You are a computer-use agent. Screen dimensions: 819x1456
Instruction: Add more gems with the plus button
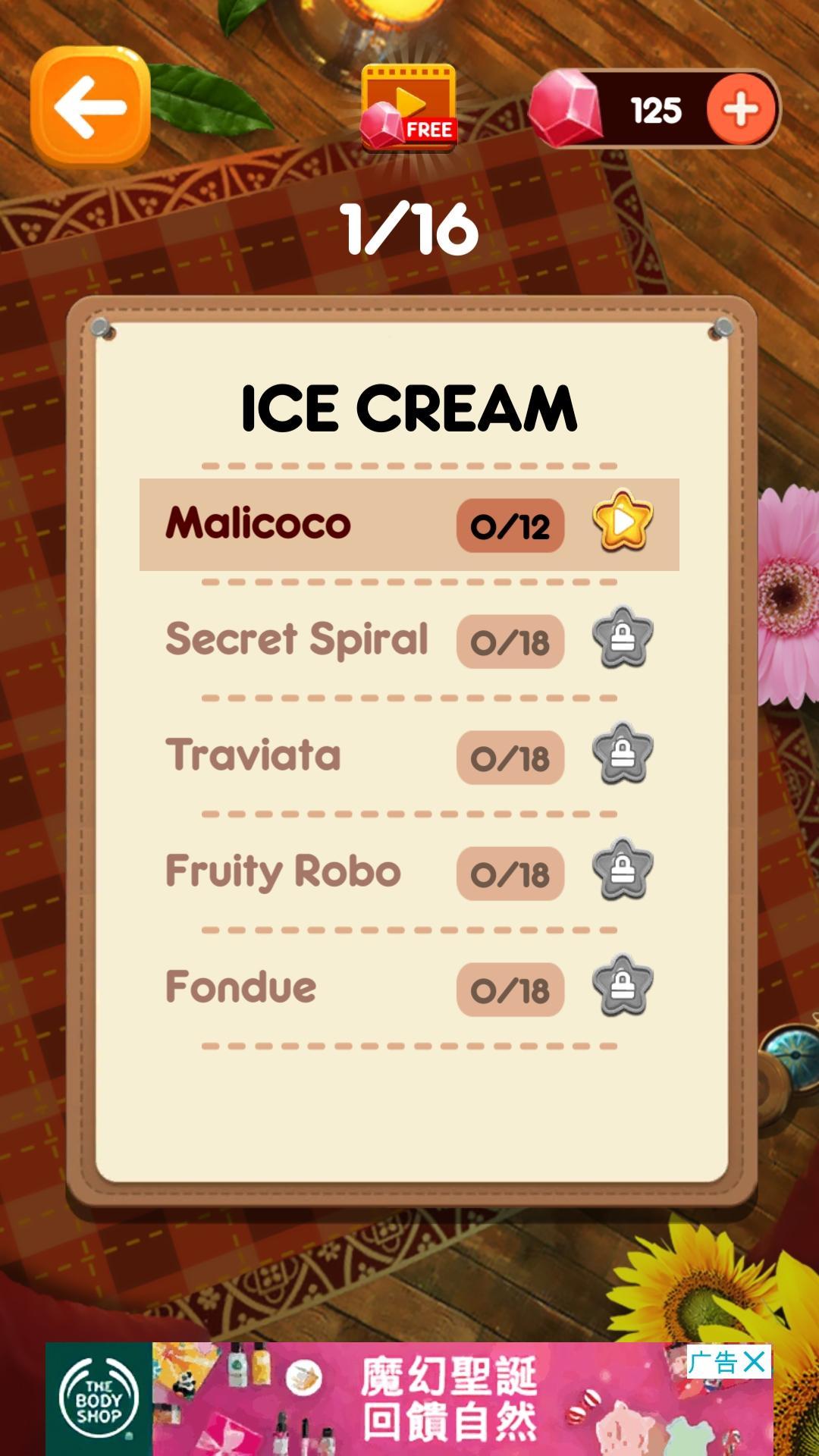pos(741,109)
